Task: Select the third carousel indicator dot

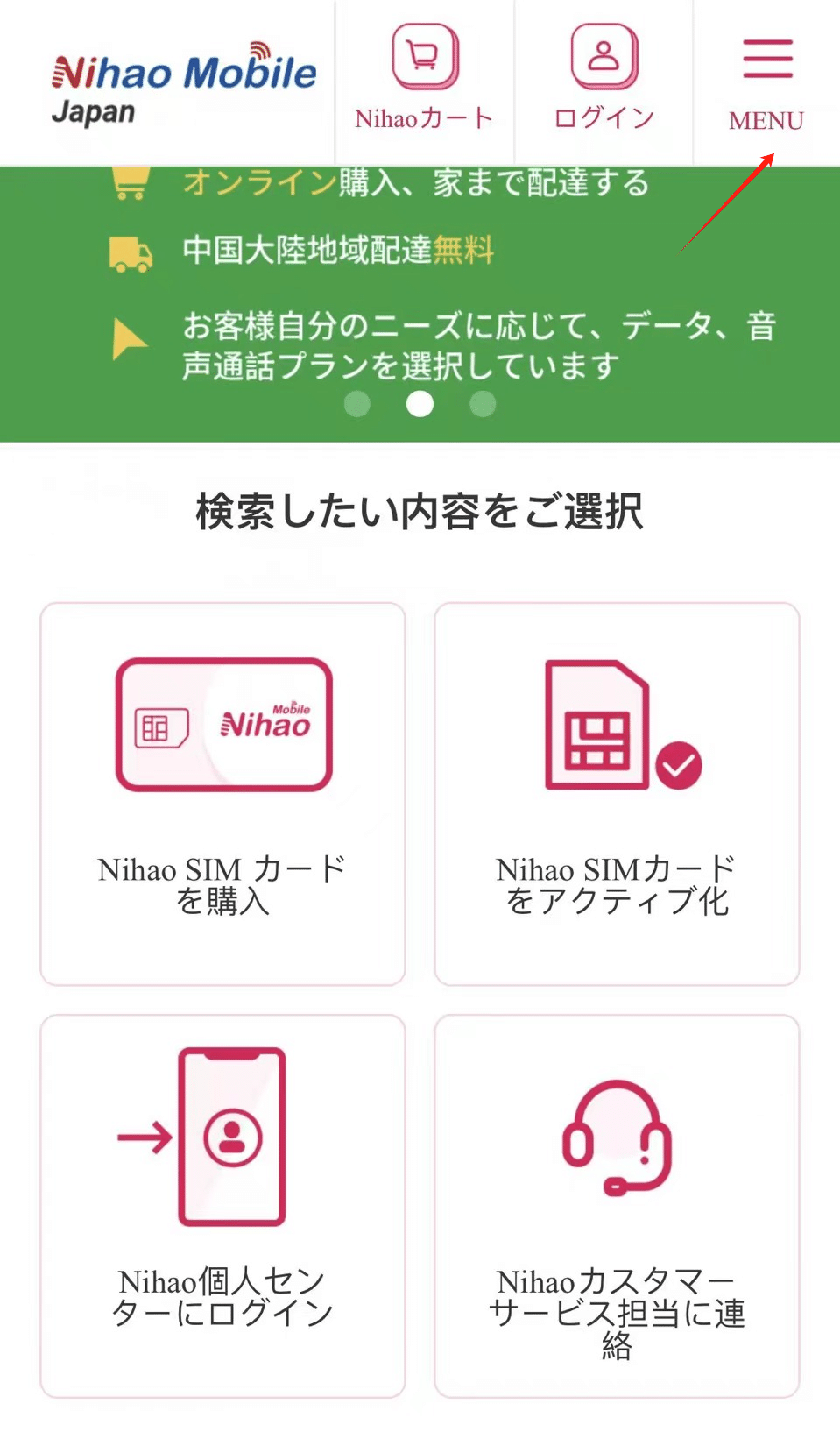Action: tap(483, 404)
